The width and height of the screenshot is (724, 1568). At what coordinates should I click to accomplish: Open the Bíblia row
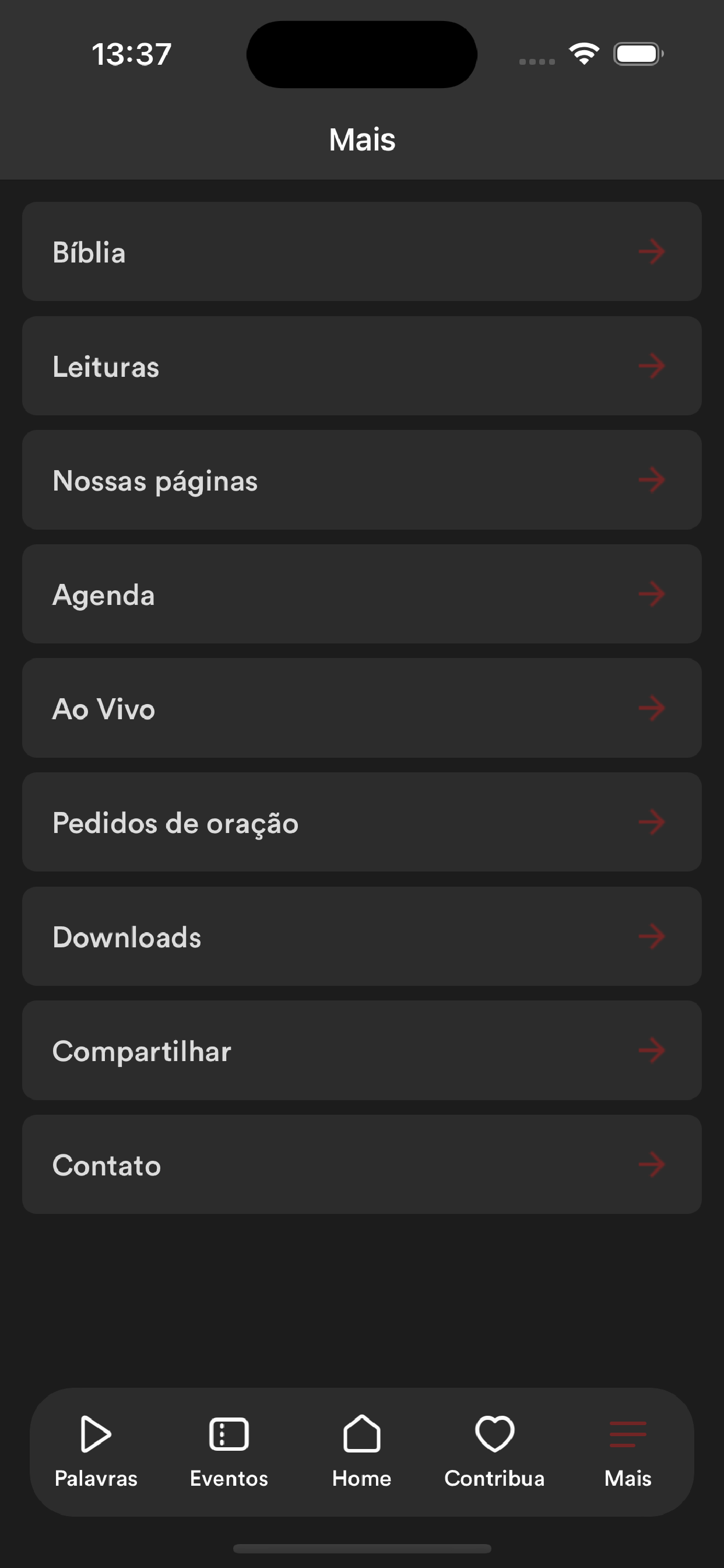[x=361, y=251]
